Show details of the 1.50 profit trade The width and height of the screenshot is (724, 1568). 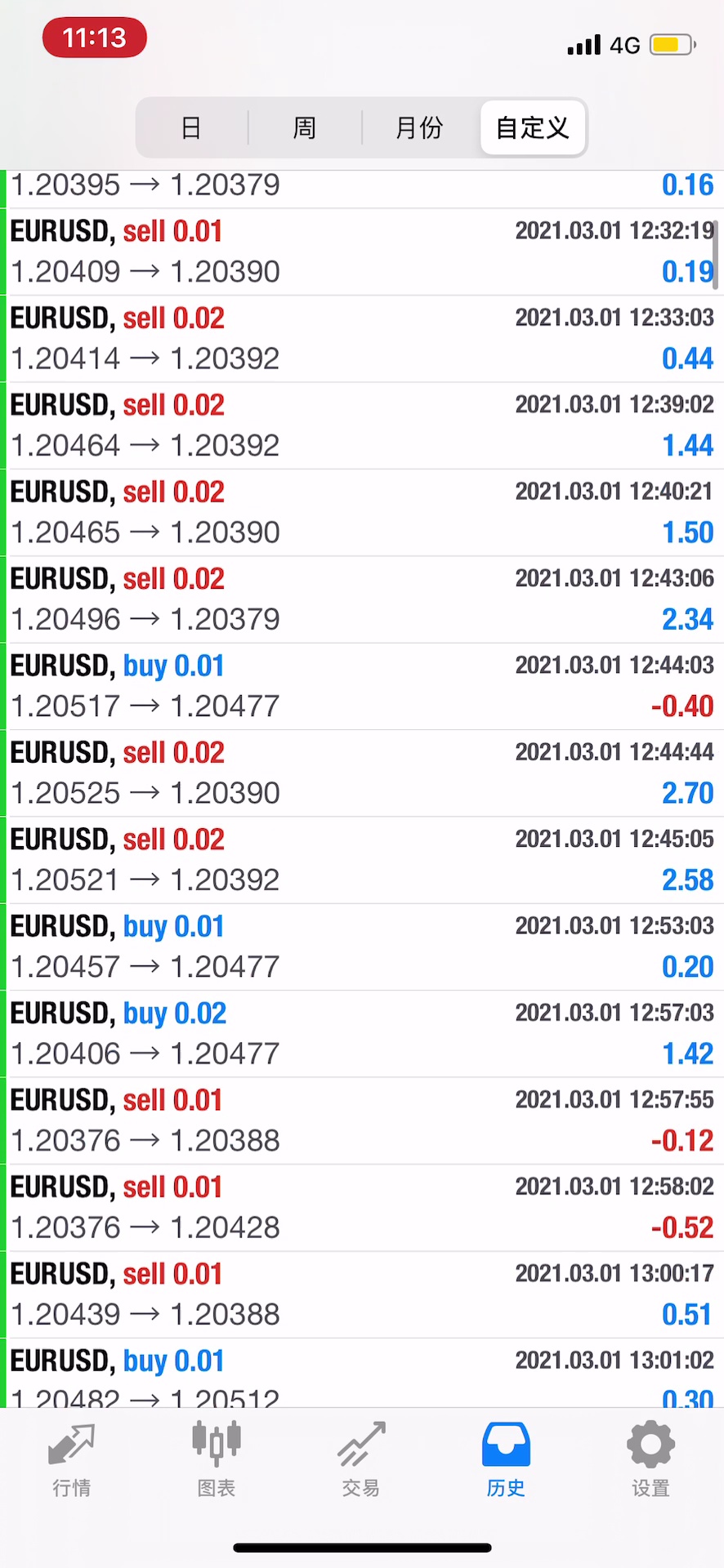[362, 513]
